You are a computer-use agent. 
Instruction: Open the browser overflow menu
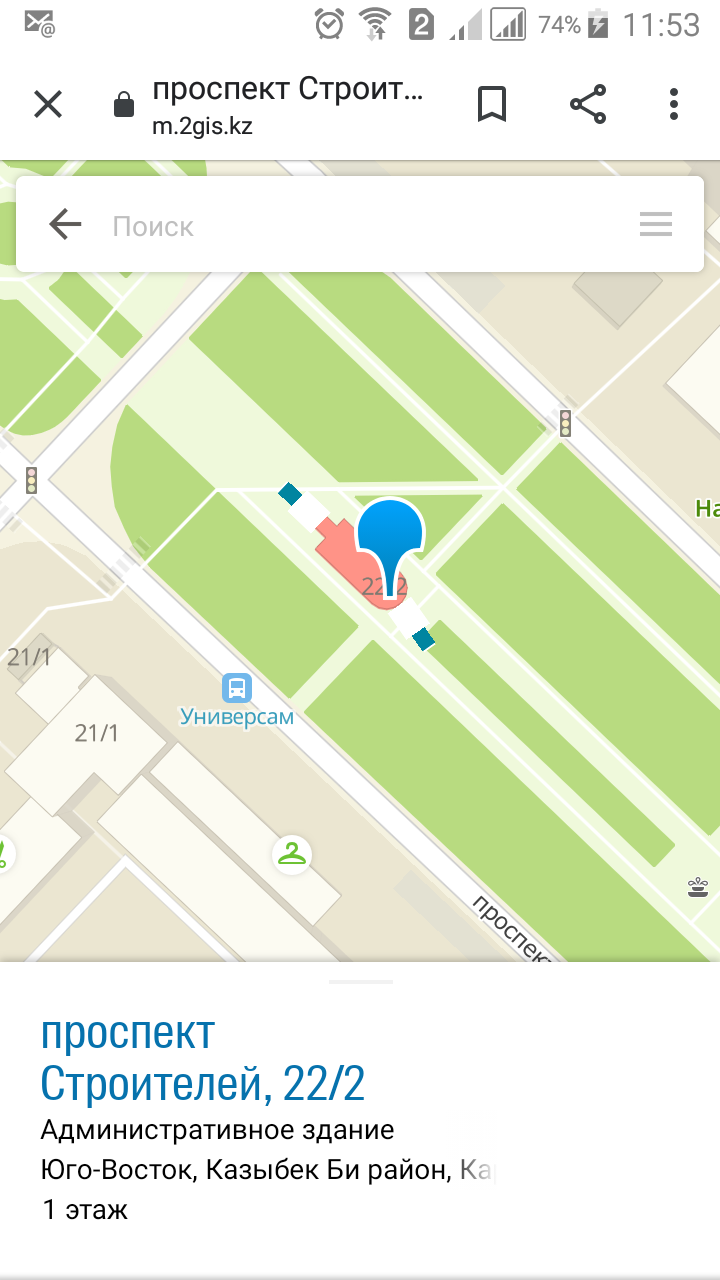coord(674,104)
